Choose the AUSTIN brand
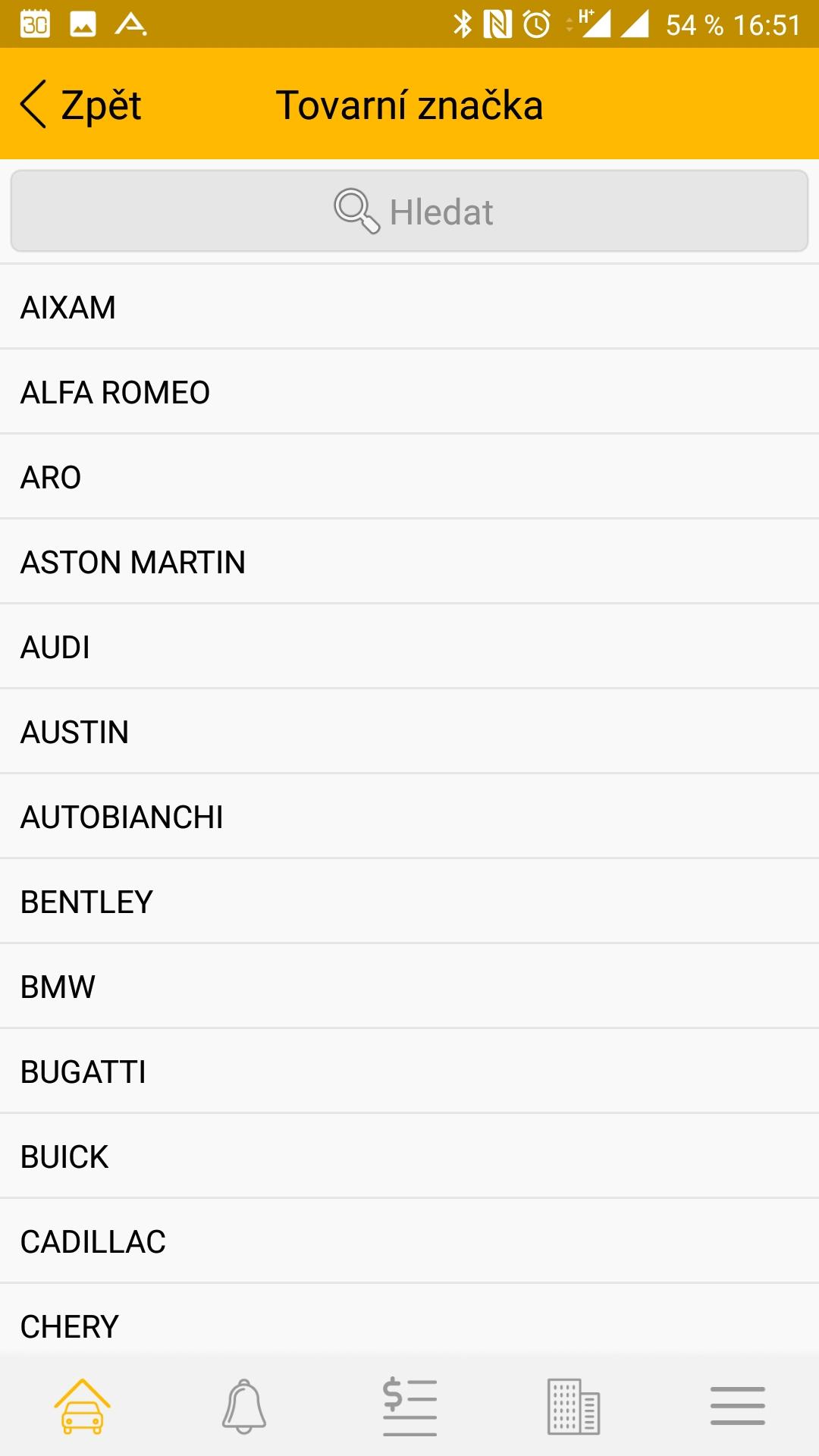This screenshot has width=819, height=1456. 409,732
